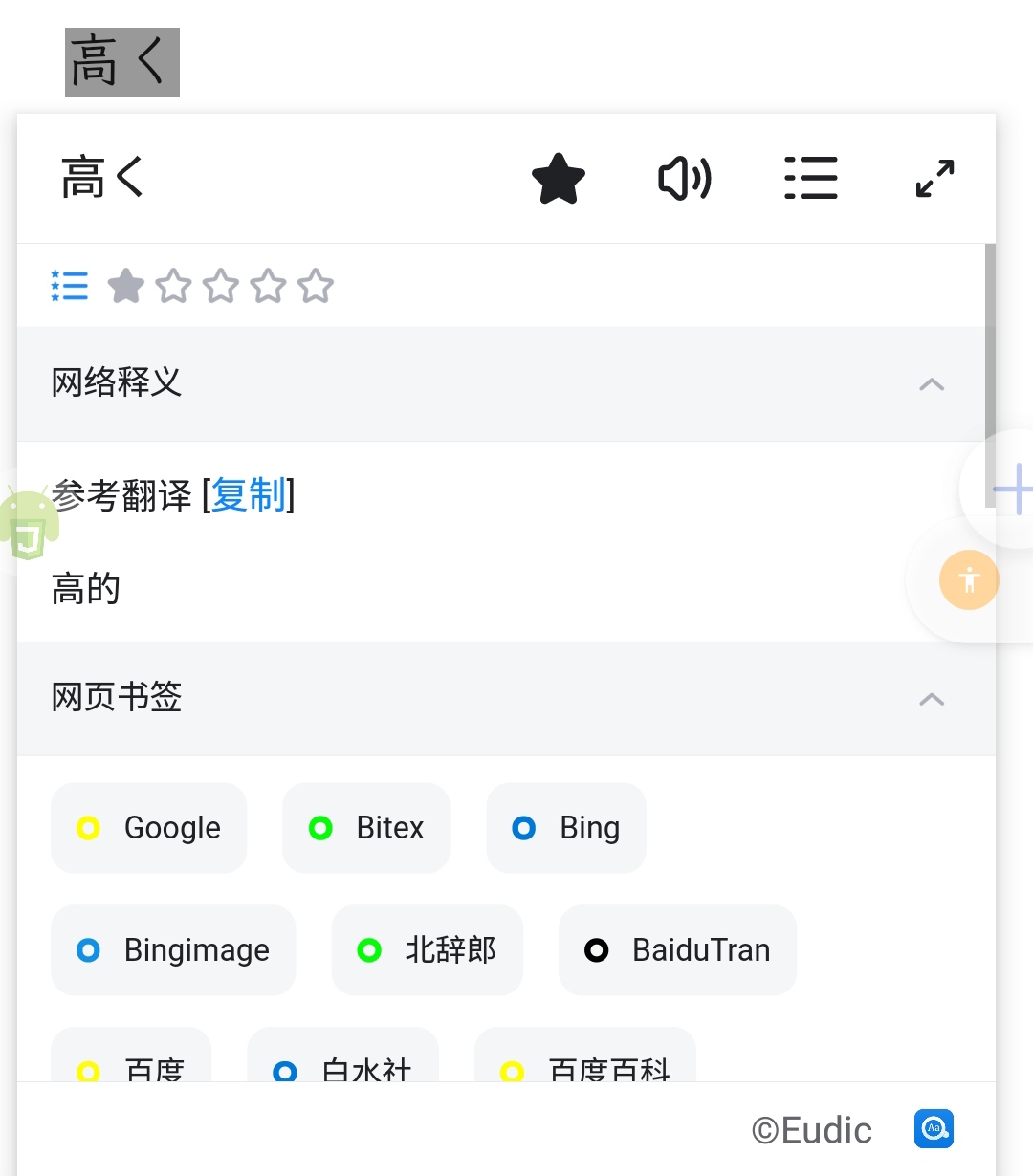The width and height of the screenshot is (1033, 1176).
Task: Open the 百度百科 bookmark
Action: pos(585,1063)
